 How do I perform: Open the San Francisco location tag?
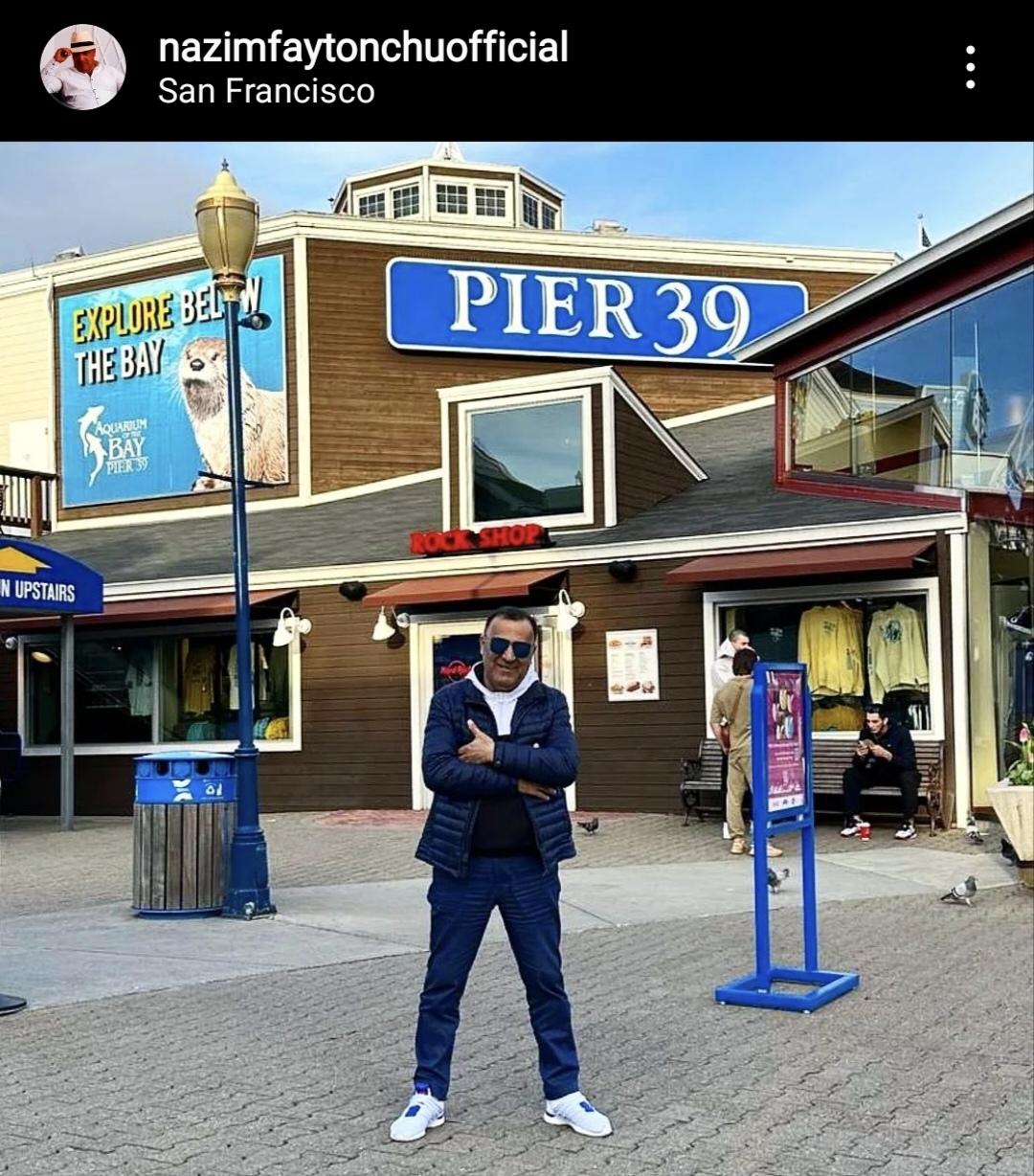tap(266, 92)
